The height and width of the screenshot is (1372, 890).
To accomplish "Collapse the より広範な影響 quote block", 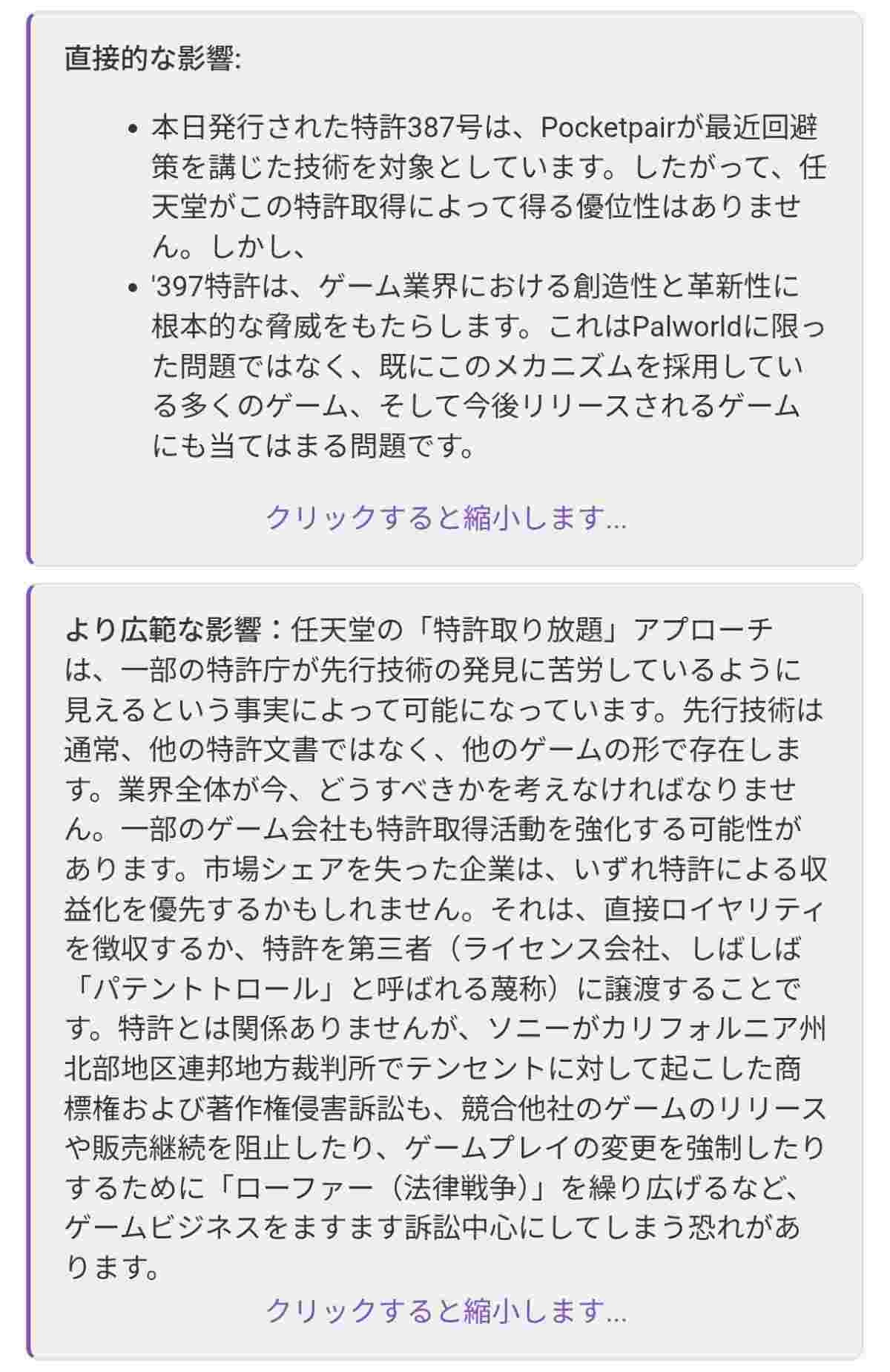I will (x=446, y=1311).
